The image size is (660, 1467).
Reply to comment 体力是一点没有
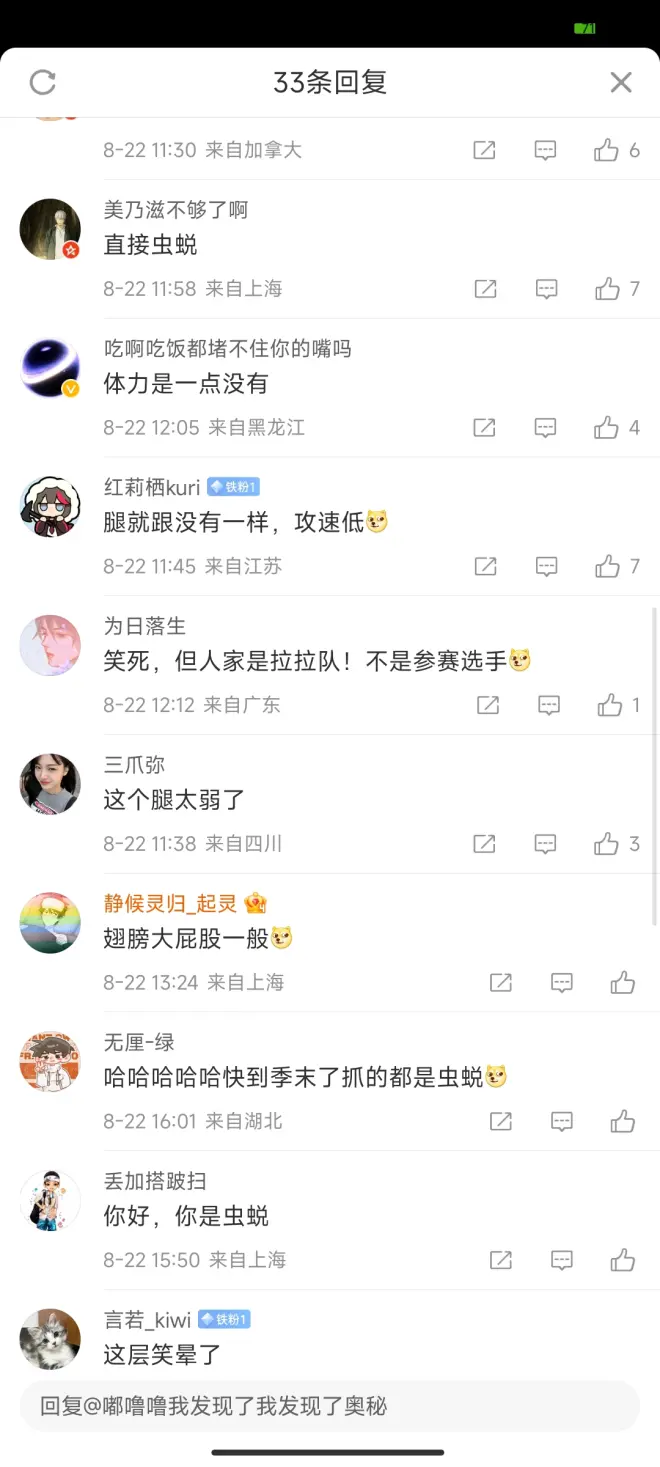pyautogui.click(x=545, y=428)
